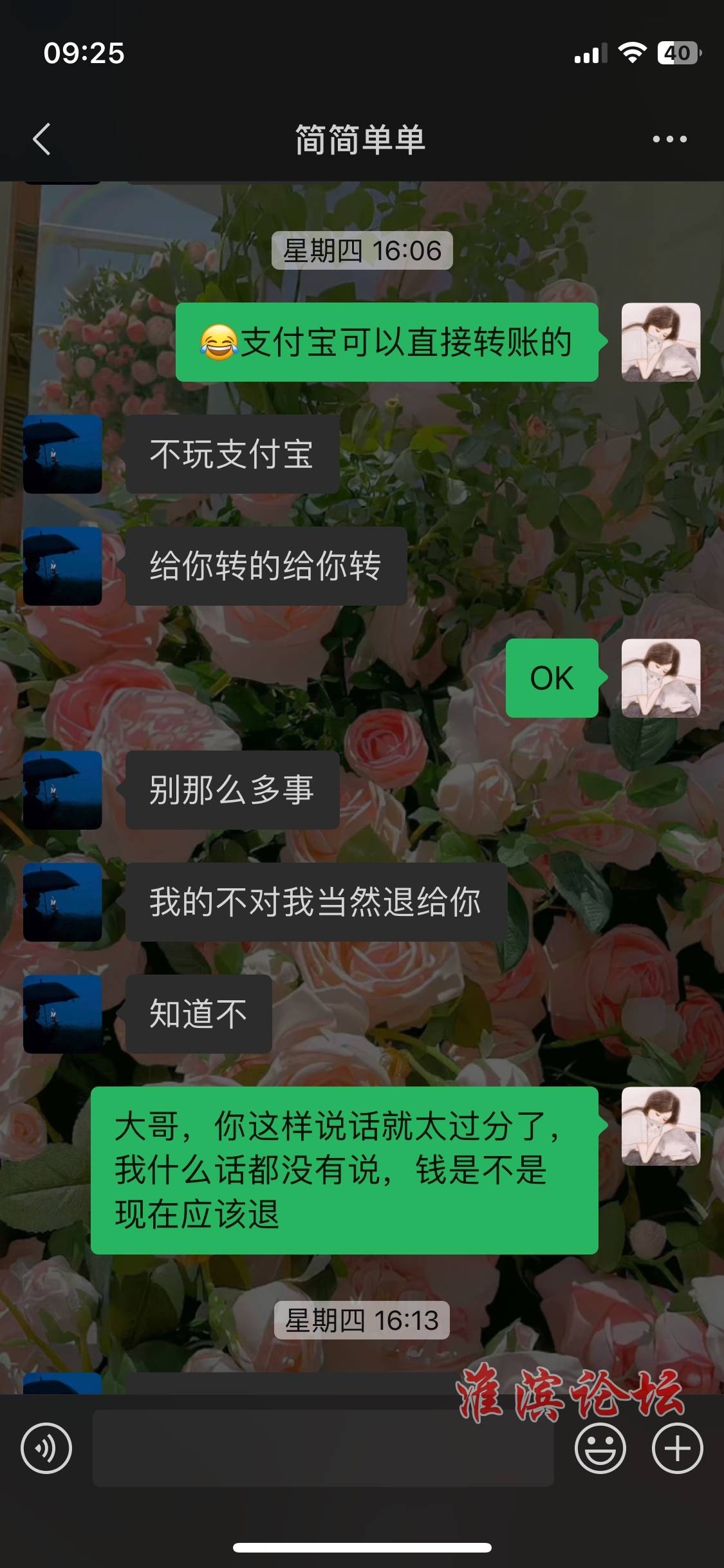
Task: Tap my avatar beside the OK message
Action: click(660, 678)
